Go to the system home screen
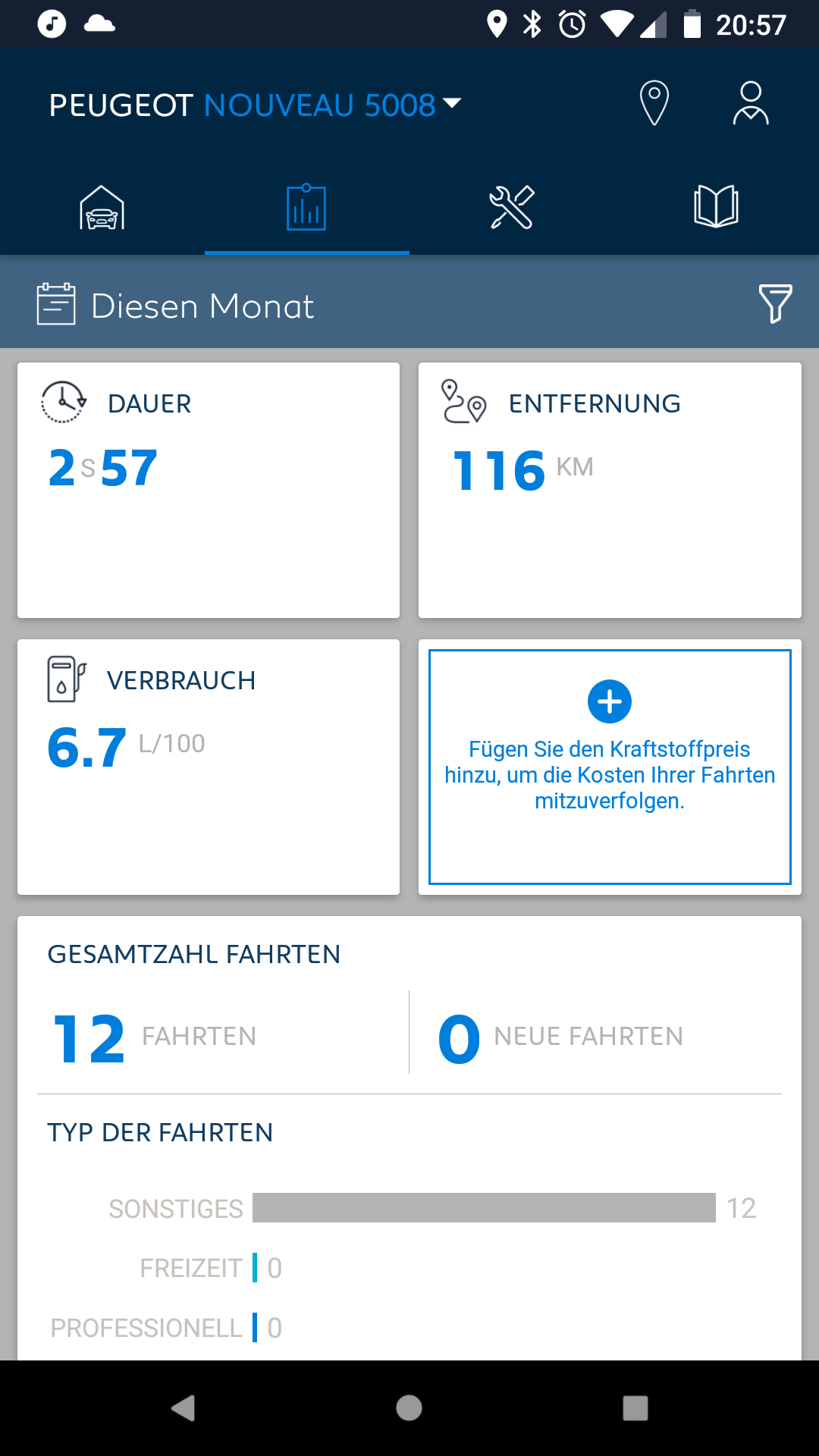The image size is (819, 1456). point(409,1408)
